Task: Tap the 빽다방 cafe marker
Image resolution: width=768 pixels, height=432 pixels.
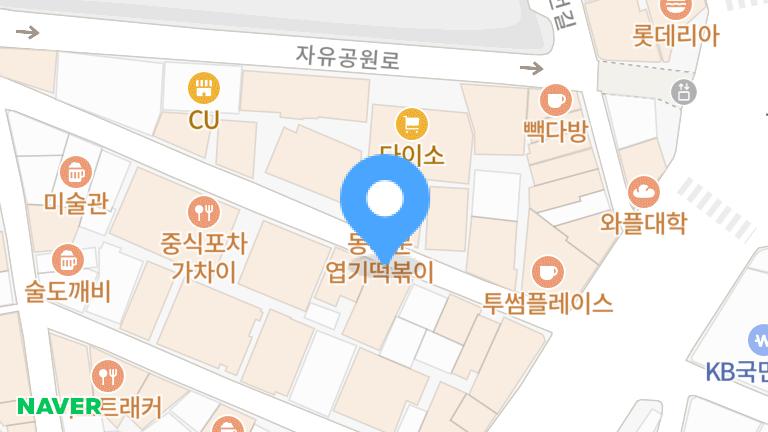Action: coord(555,100)
